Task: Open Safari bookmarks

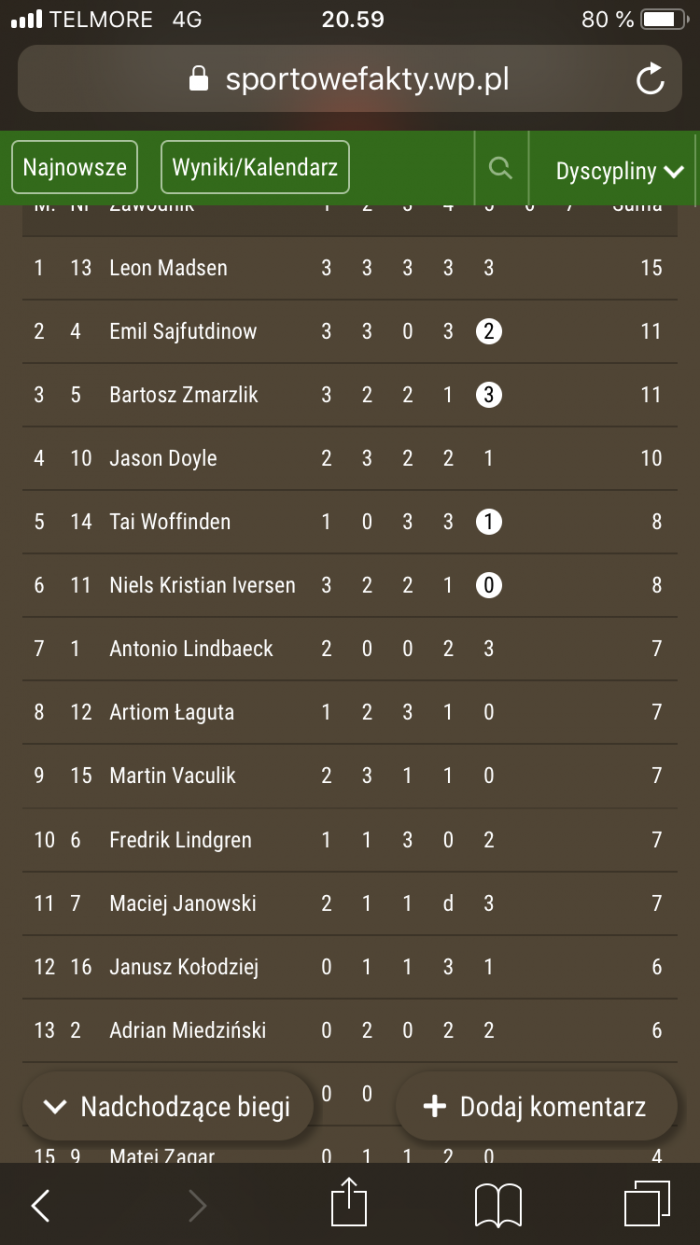Action: click(x=497, y=1204)
